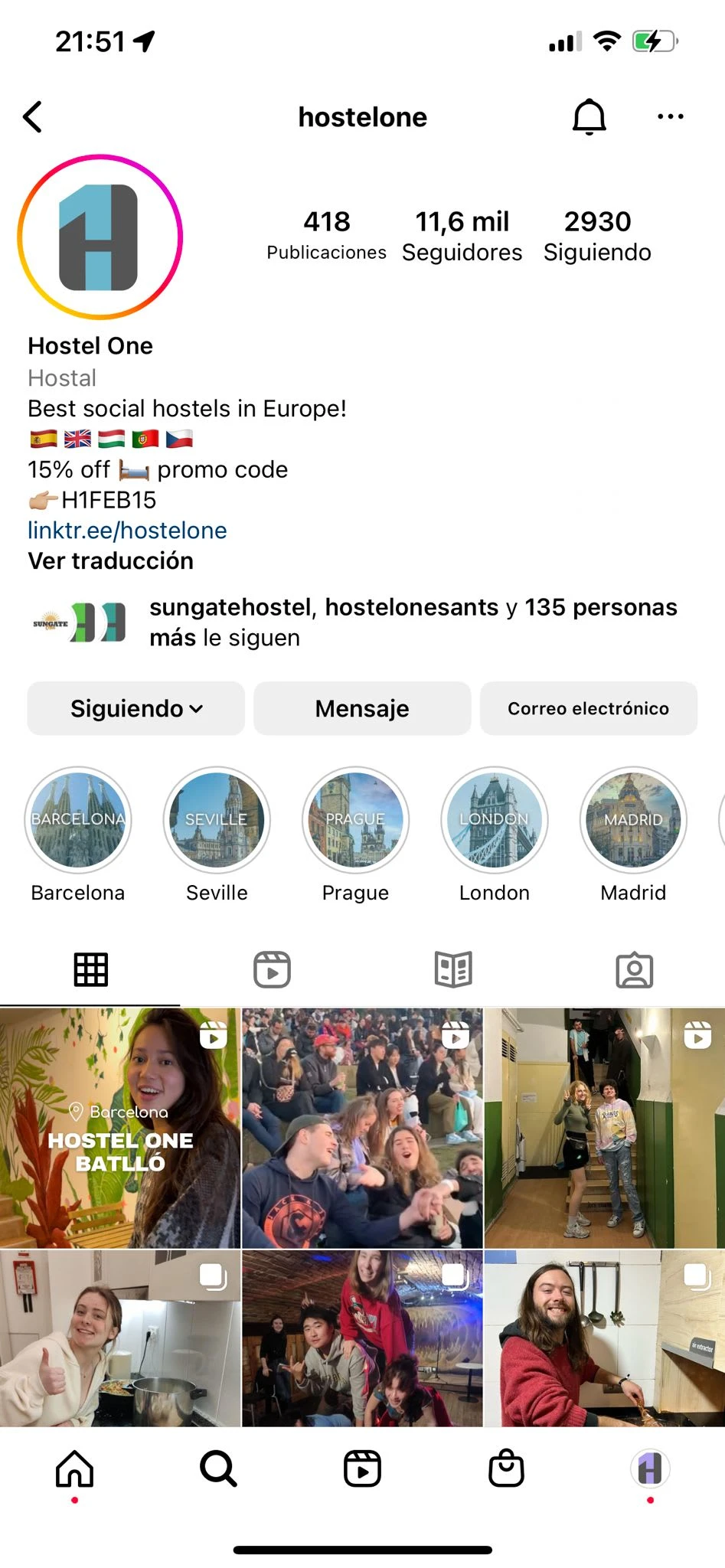Viewport: 725px width, 1568px height.
Task: Go back with the arrow
Action: coord(33,117)
